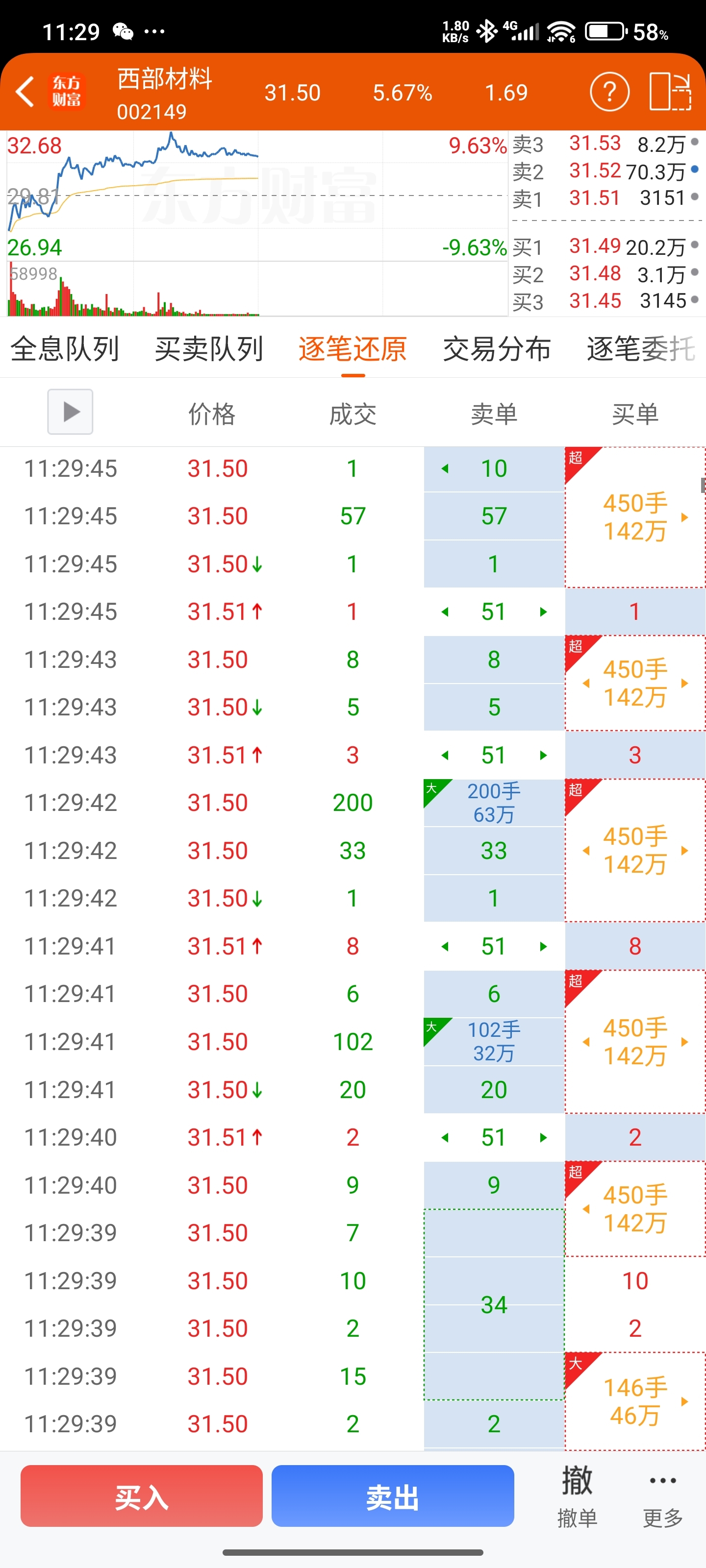Tap the red 买入 button
Image resolution: width=706 pixels, height=1568 pixels.
point(142,1496)
